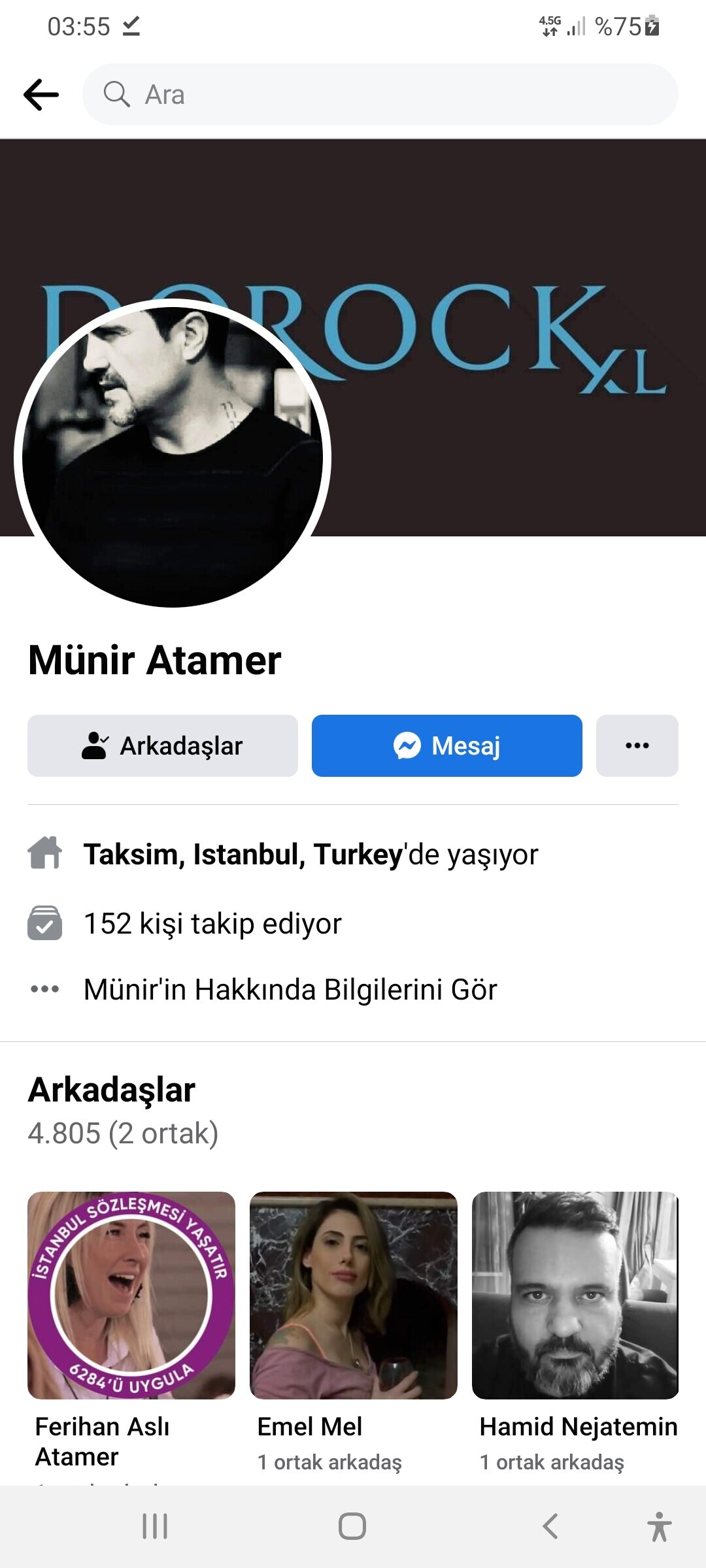
Task: Go back using the top arrow
Action: coord(41,95)
